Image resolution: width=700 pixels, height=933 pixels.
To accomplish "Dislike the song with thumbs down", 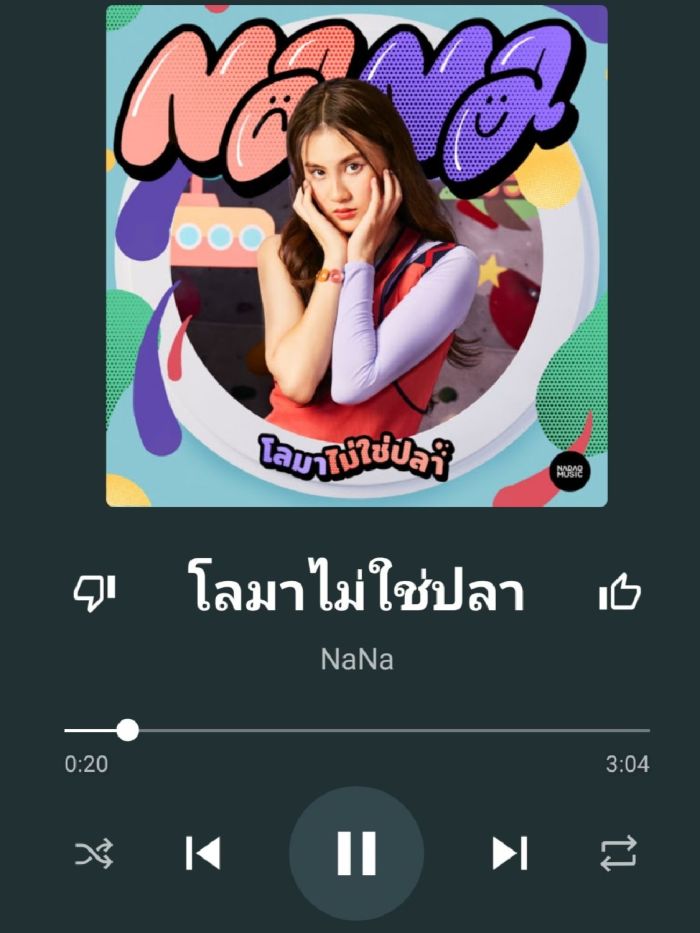I will point(95,593).
